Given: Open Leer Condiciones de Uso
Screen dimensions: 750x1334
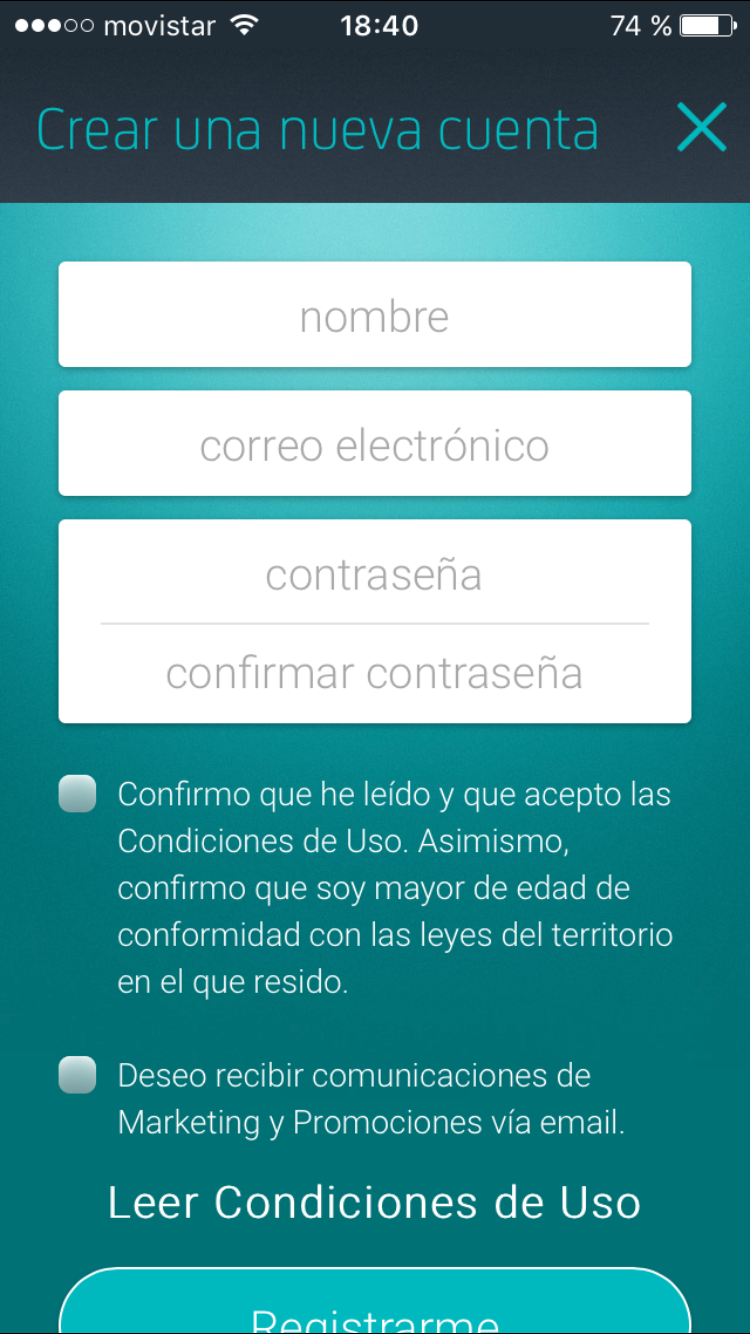Looking at the screenshot, I should [374, 1202].
